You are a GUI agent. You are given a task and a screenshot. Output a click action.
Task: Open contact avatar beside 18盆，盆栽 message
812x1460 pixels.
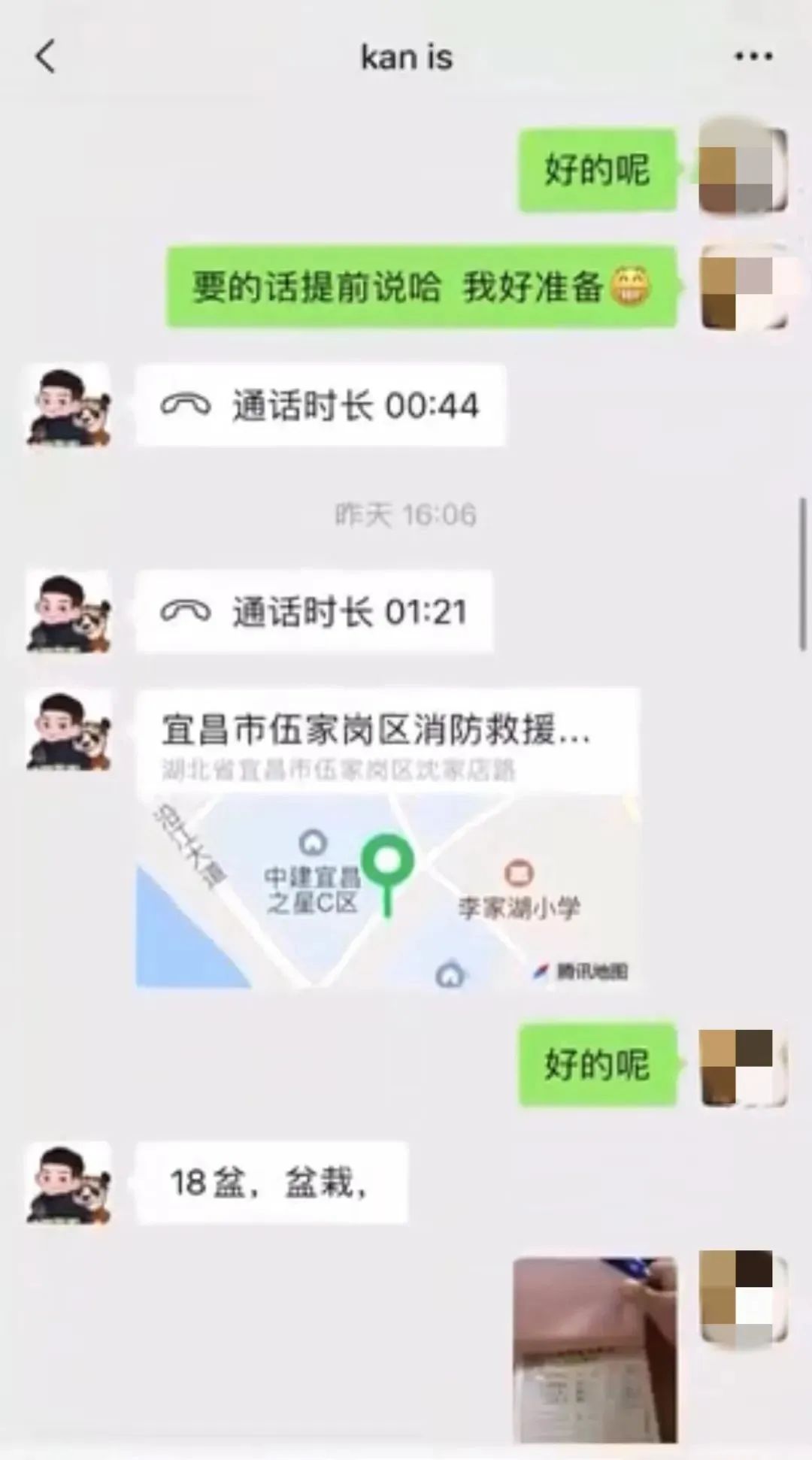(69, 1183)
